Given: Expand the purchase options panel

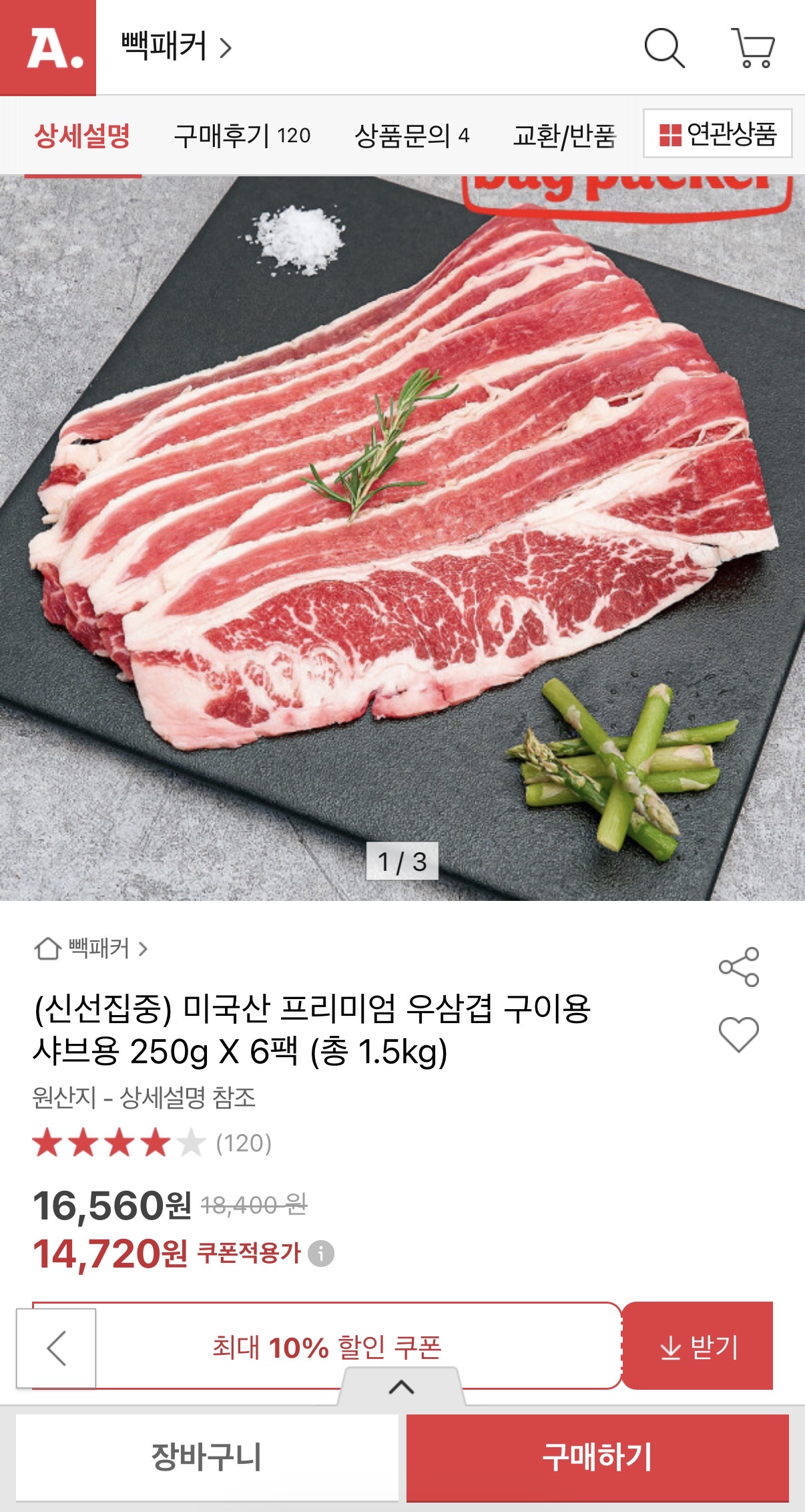Looking at the screenshot, I should tap(401, 1386).
